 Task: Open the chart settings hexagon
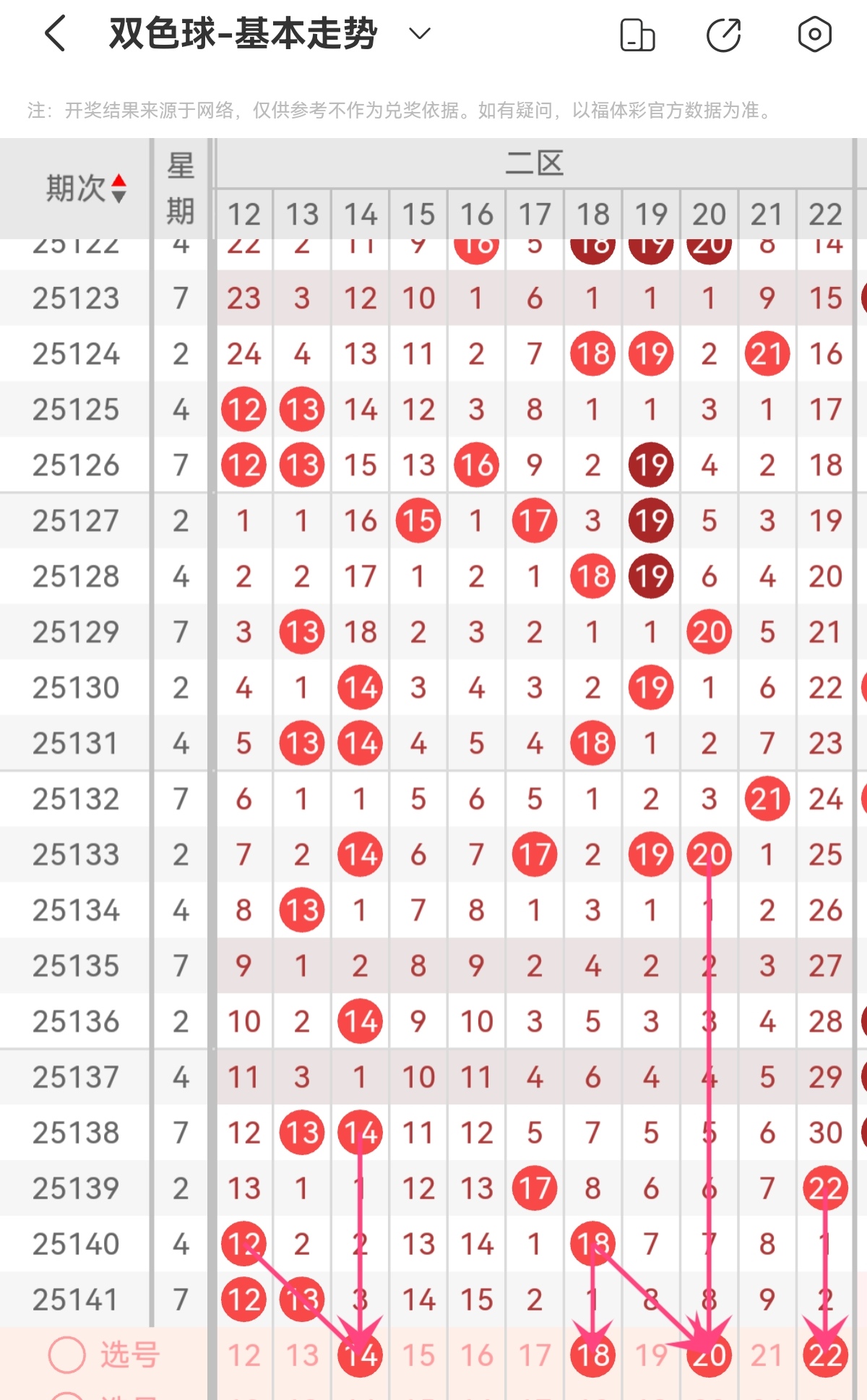[x=814, y=34]
